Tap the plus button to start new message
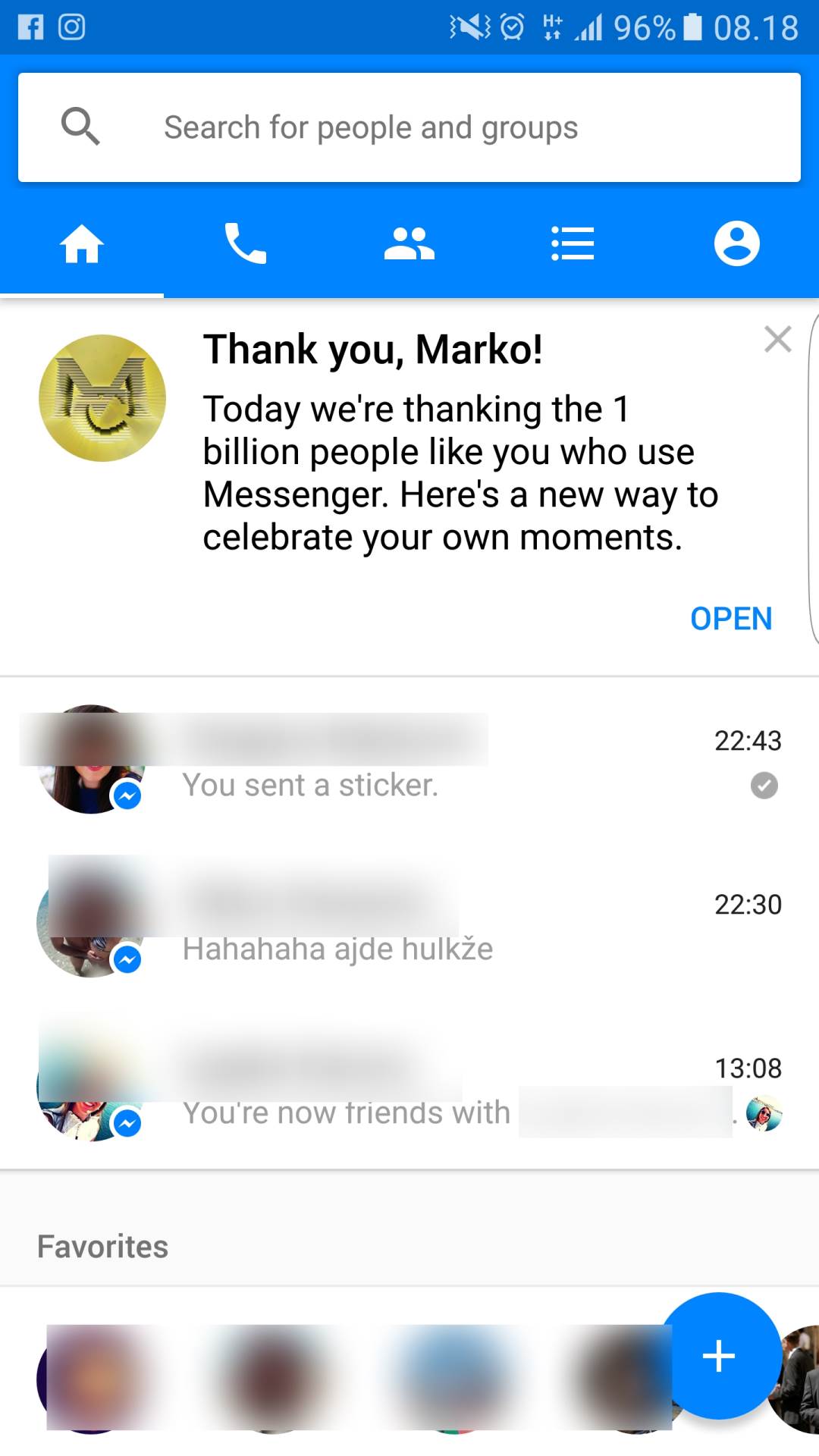The width and height of the screenshot is (819, 1456). click(718, 1356)
